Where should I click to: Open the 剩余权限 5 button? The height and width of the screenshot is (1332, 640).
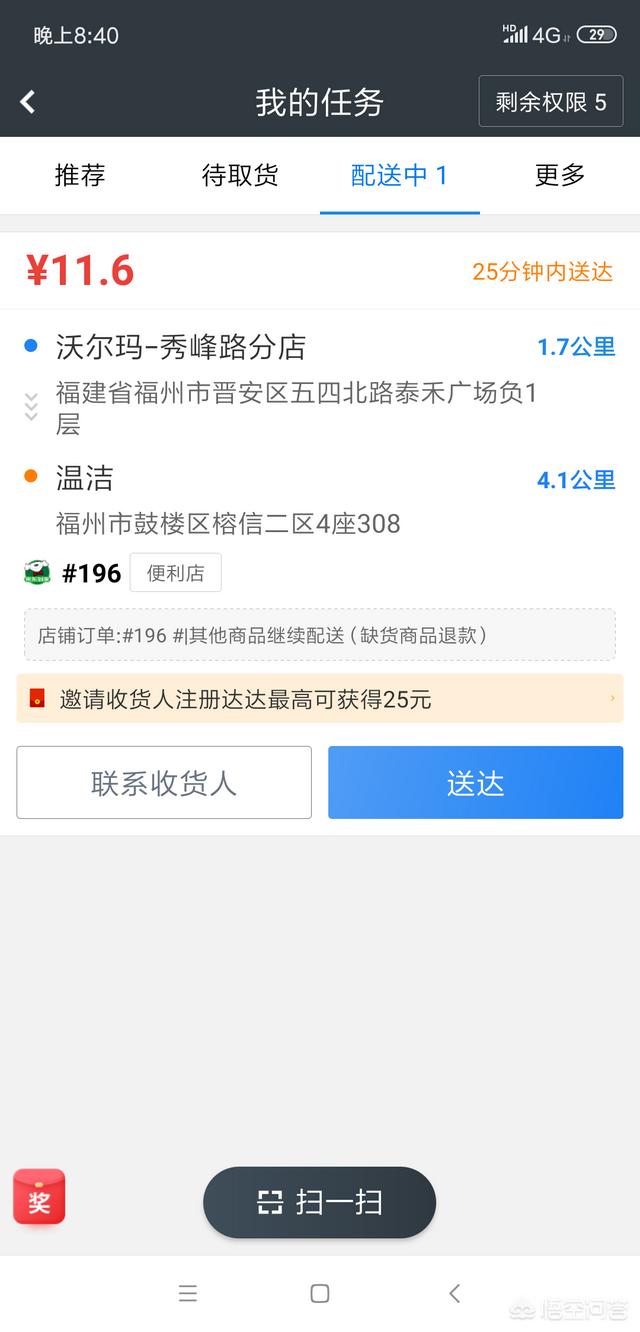click(x=551, y=101)
